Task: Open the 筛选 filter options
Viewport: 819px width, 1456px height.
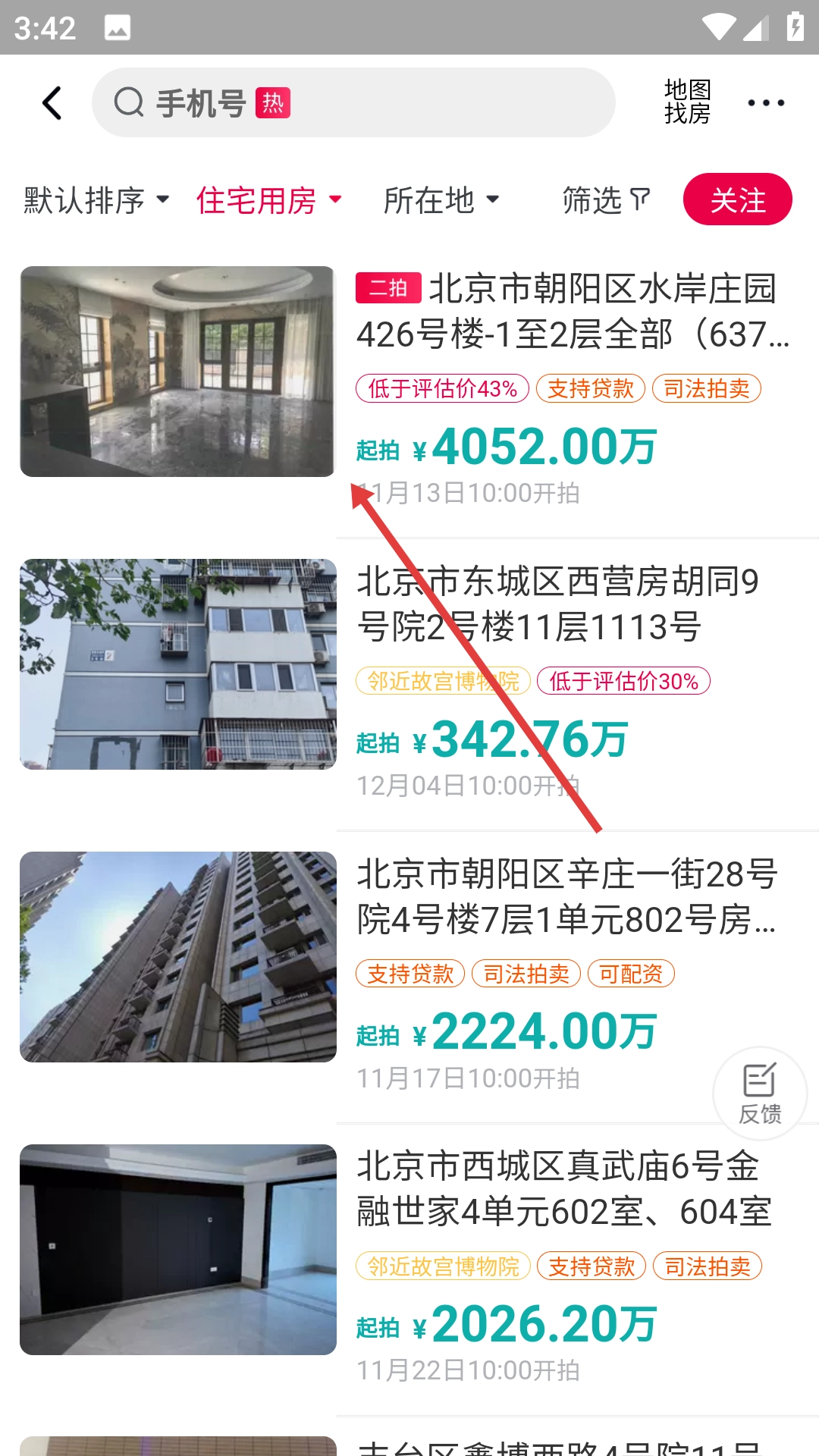Action: pyautogui.click(x=606, y=200)
